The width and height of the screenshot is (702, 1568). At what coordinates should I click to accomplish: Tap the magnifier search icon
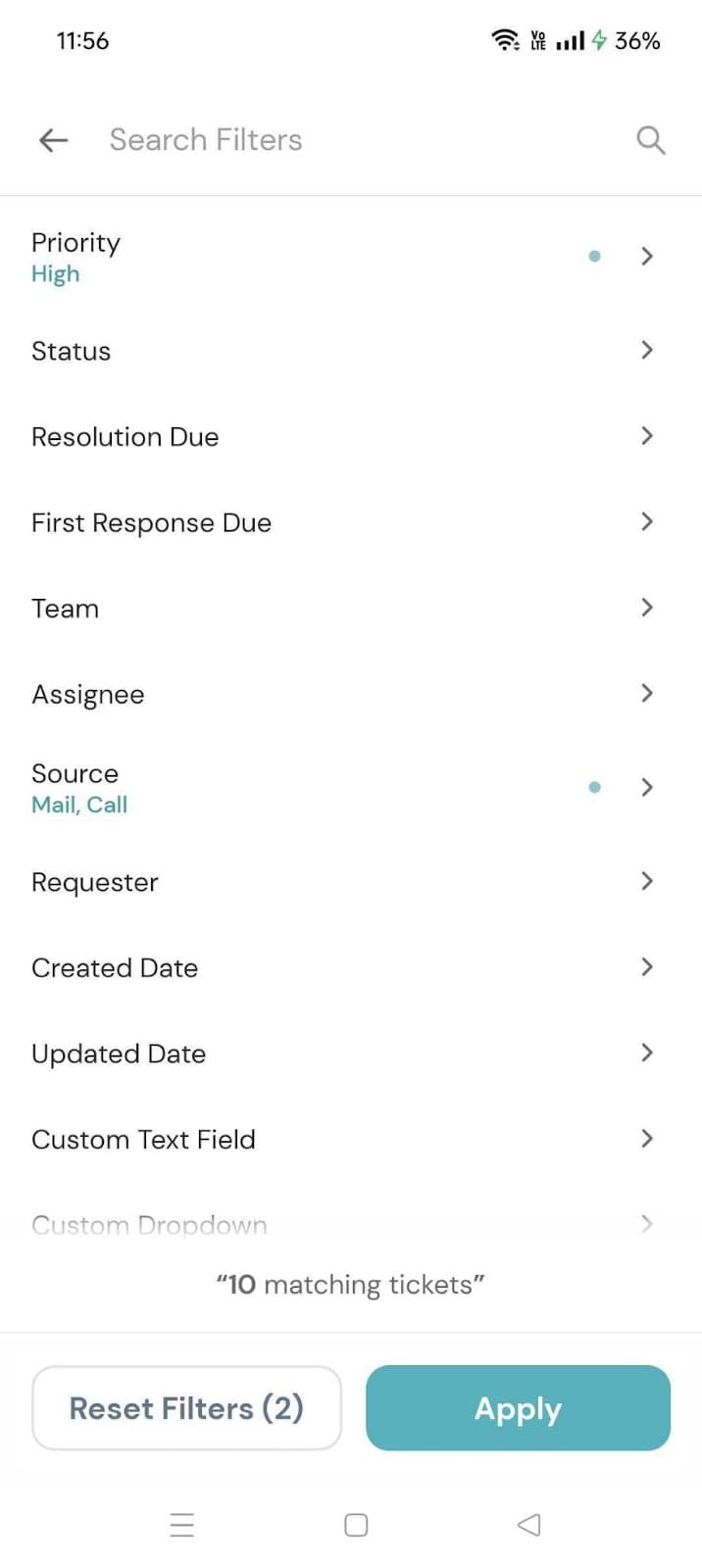pos(650,140)
